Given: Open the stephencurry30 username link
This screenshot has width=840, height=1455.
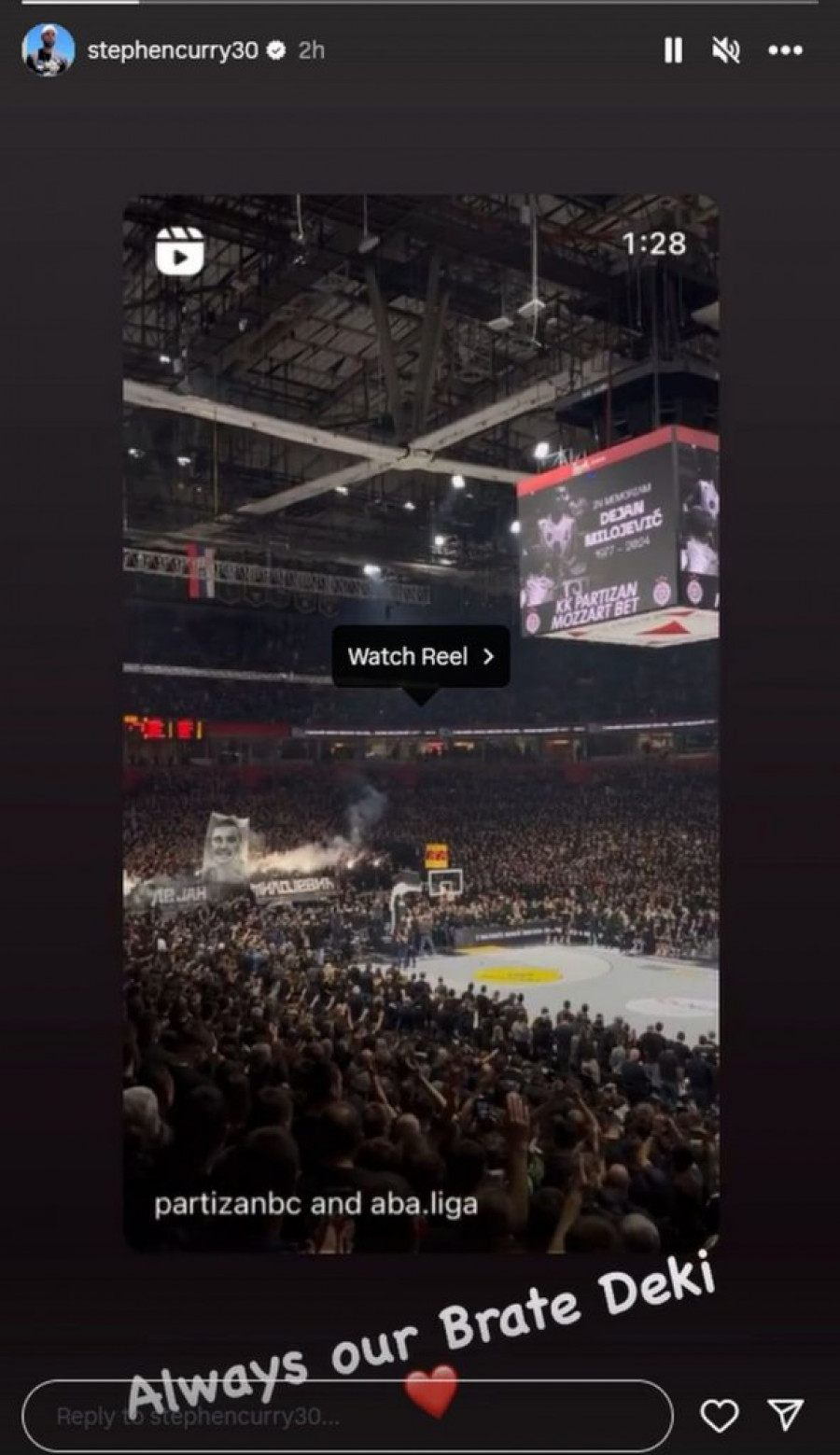Looking at the screenshot, I should (x=172, y=50).
